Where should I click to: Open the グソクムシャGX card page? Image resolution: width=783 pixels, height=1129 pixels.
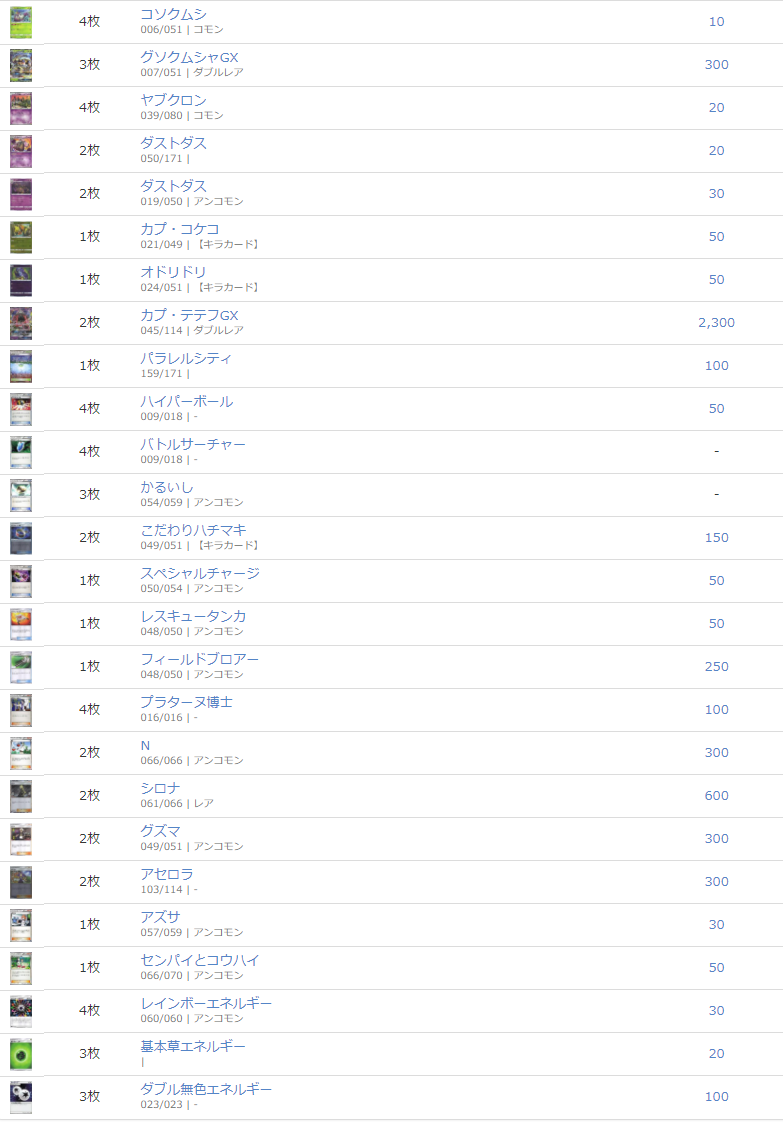[x=189, y=57]
